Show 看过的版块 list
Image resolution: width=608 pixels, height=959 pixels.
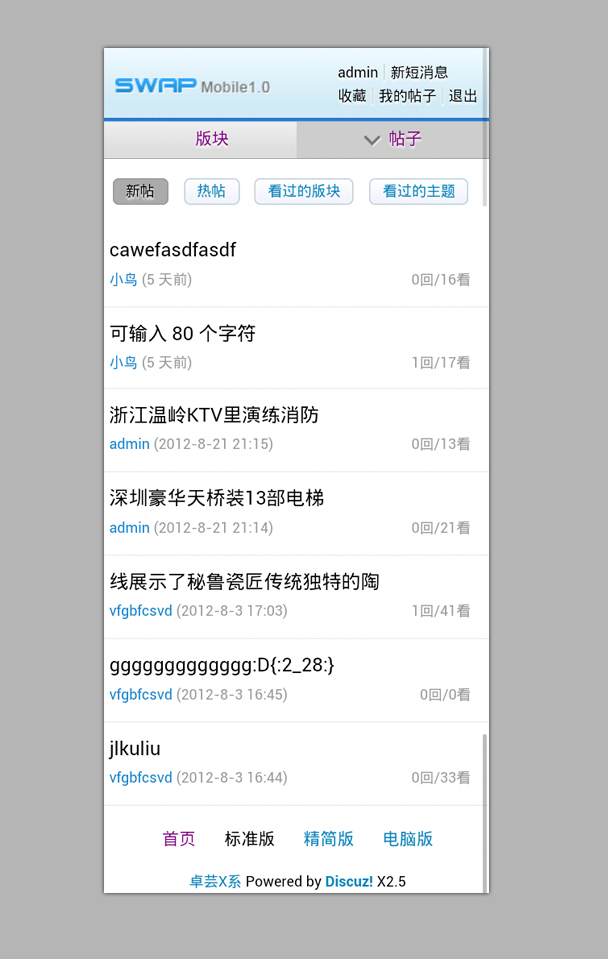tap(303, 191)
